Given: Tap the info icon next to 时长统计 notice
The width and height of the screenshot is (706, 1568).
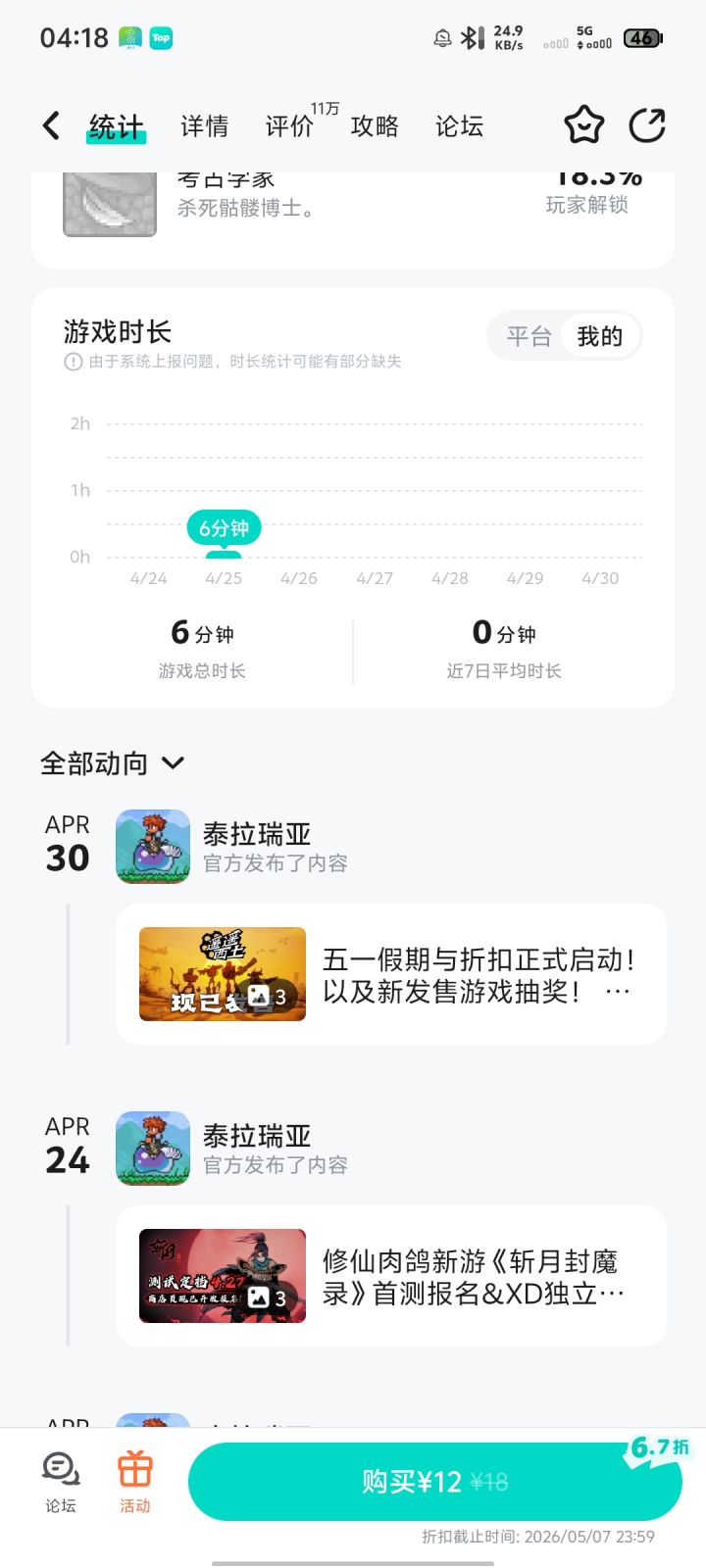Looking at the screenshot, I should pyautogui.click(x=71, y=362).
